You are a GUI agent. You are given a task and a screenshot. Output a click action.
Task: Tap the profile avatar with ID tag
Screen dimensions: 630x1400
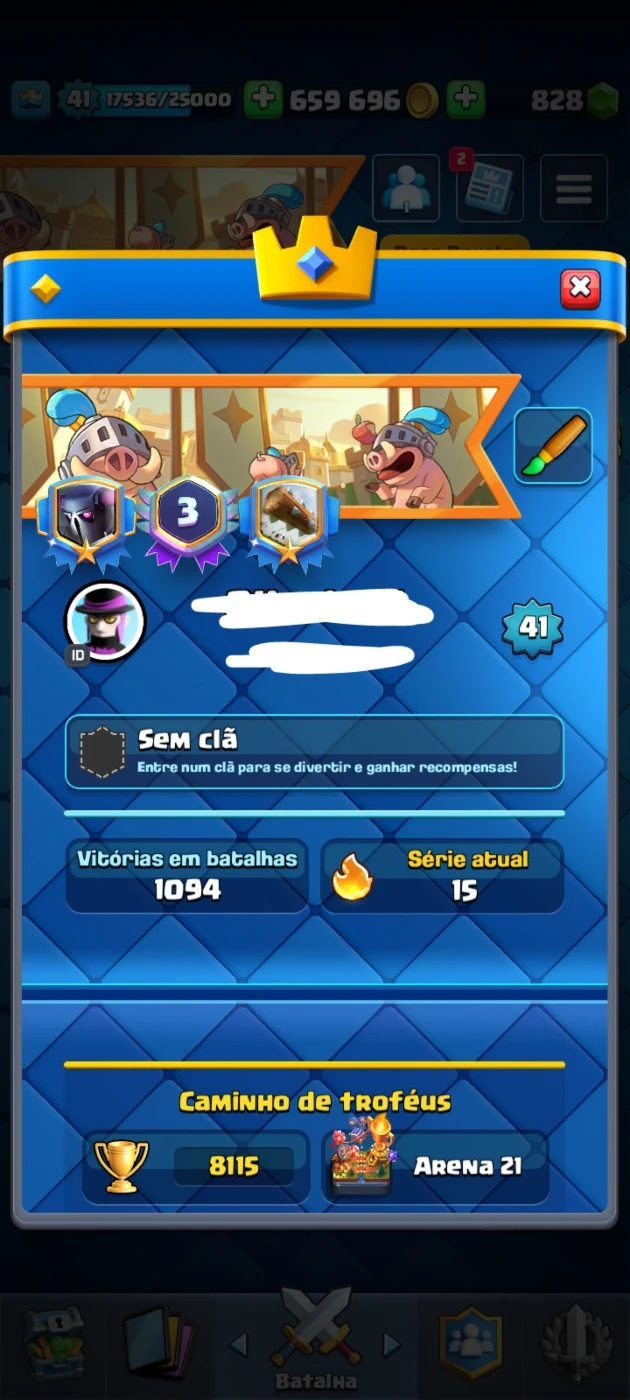pyautogui.click(x=105, y=621)
